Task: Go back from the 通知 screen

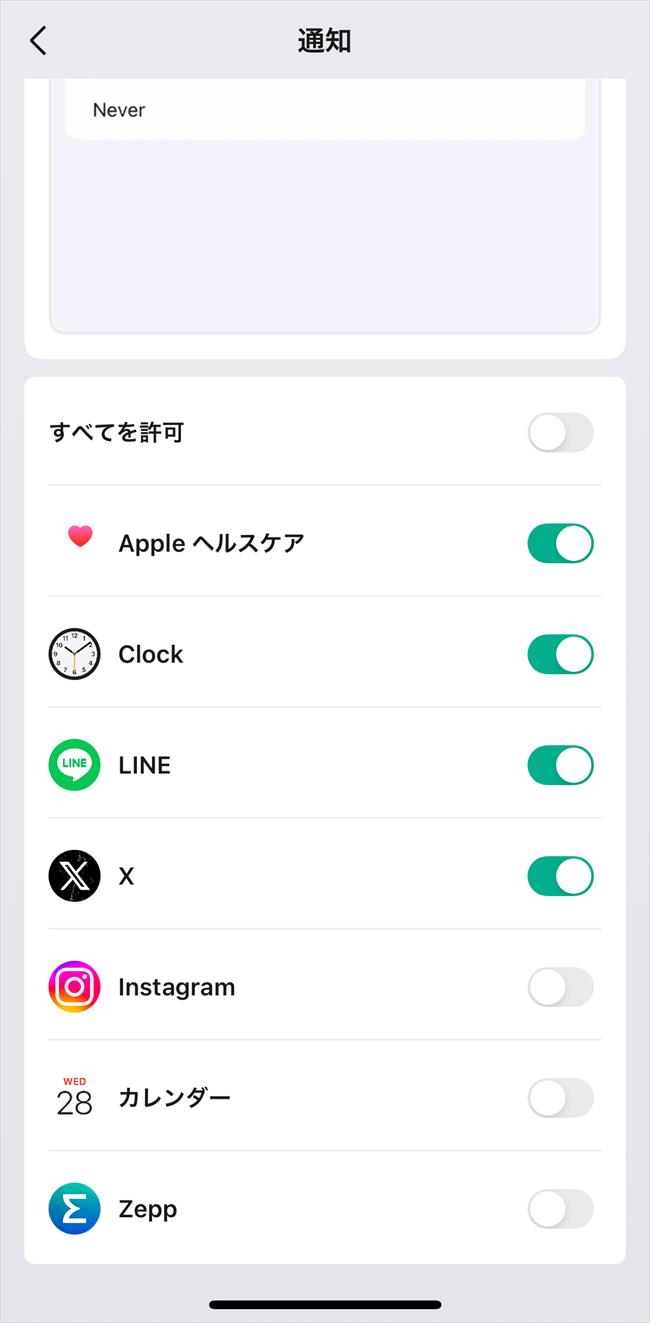Action: click(x=38, y=40)
